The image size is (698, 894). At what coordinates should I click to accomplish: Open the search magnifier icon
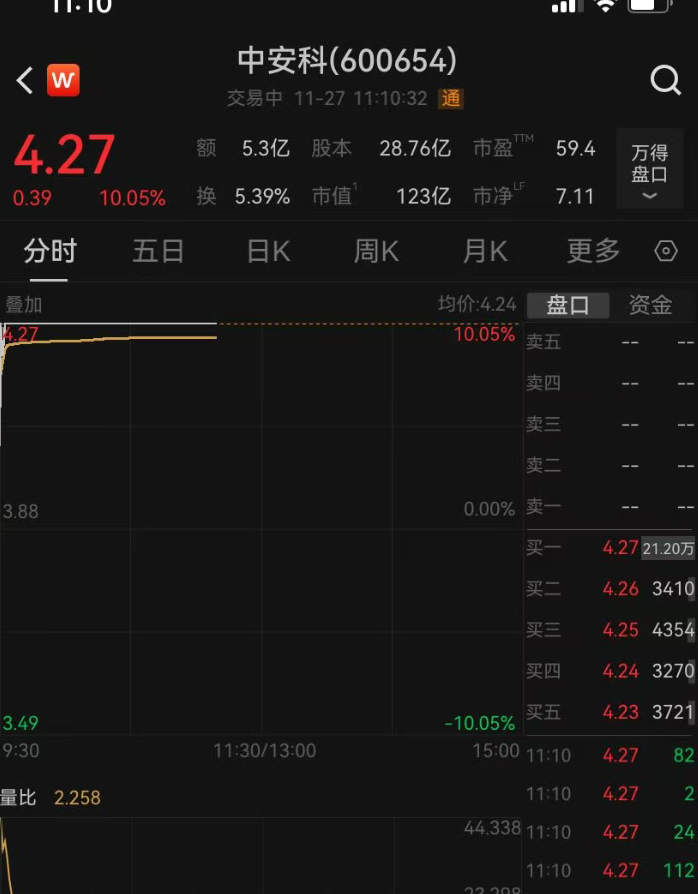665,80
